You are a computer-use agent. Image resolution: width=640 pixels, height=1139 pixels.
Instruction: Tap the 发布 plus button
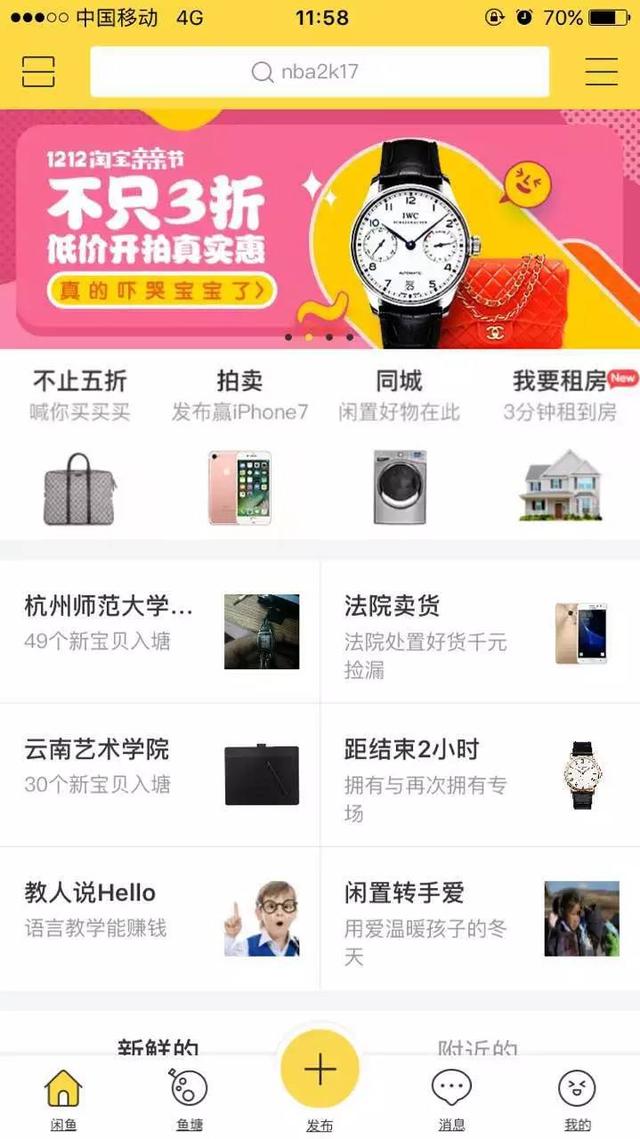point(320,1071)
